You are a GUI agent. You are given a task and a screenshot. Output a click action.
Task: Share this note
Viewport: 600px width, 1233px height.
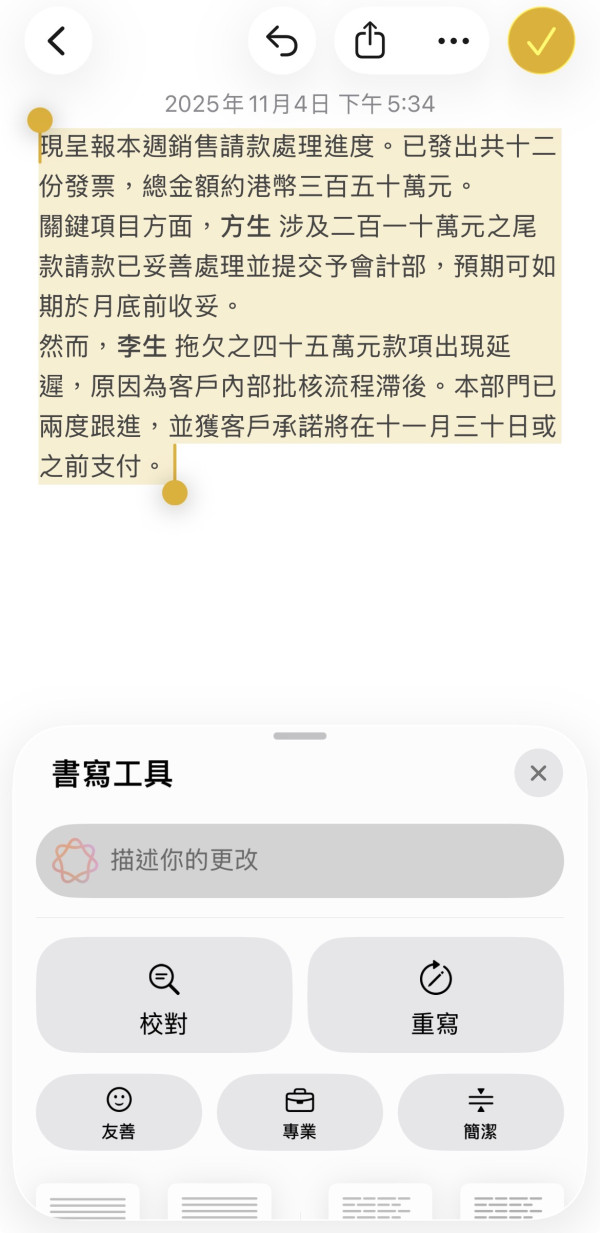[x=370, y=41]
